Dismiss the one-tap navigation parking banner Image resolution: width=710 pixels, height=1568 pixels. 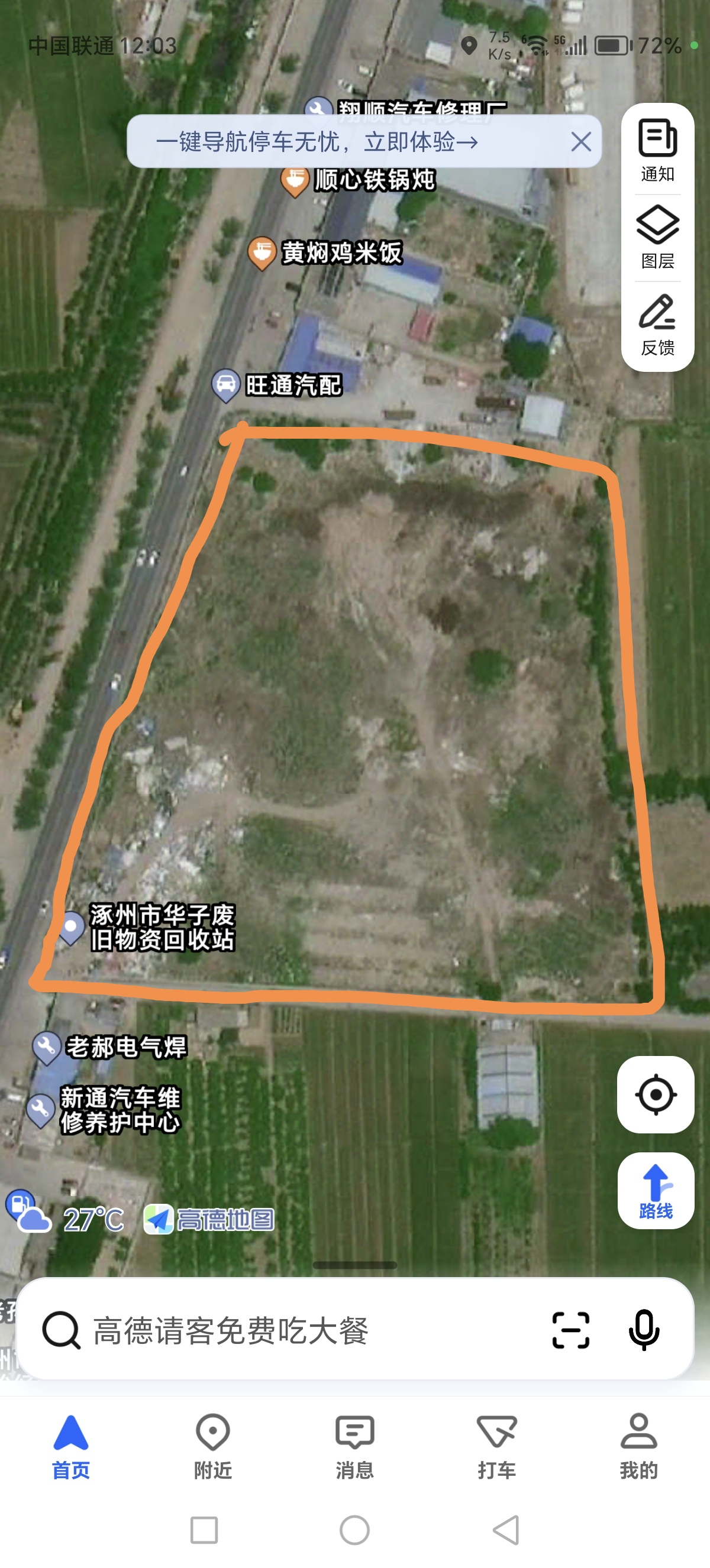581,142
